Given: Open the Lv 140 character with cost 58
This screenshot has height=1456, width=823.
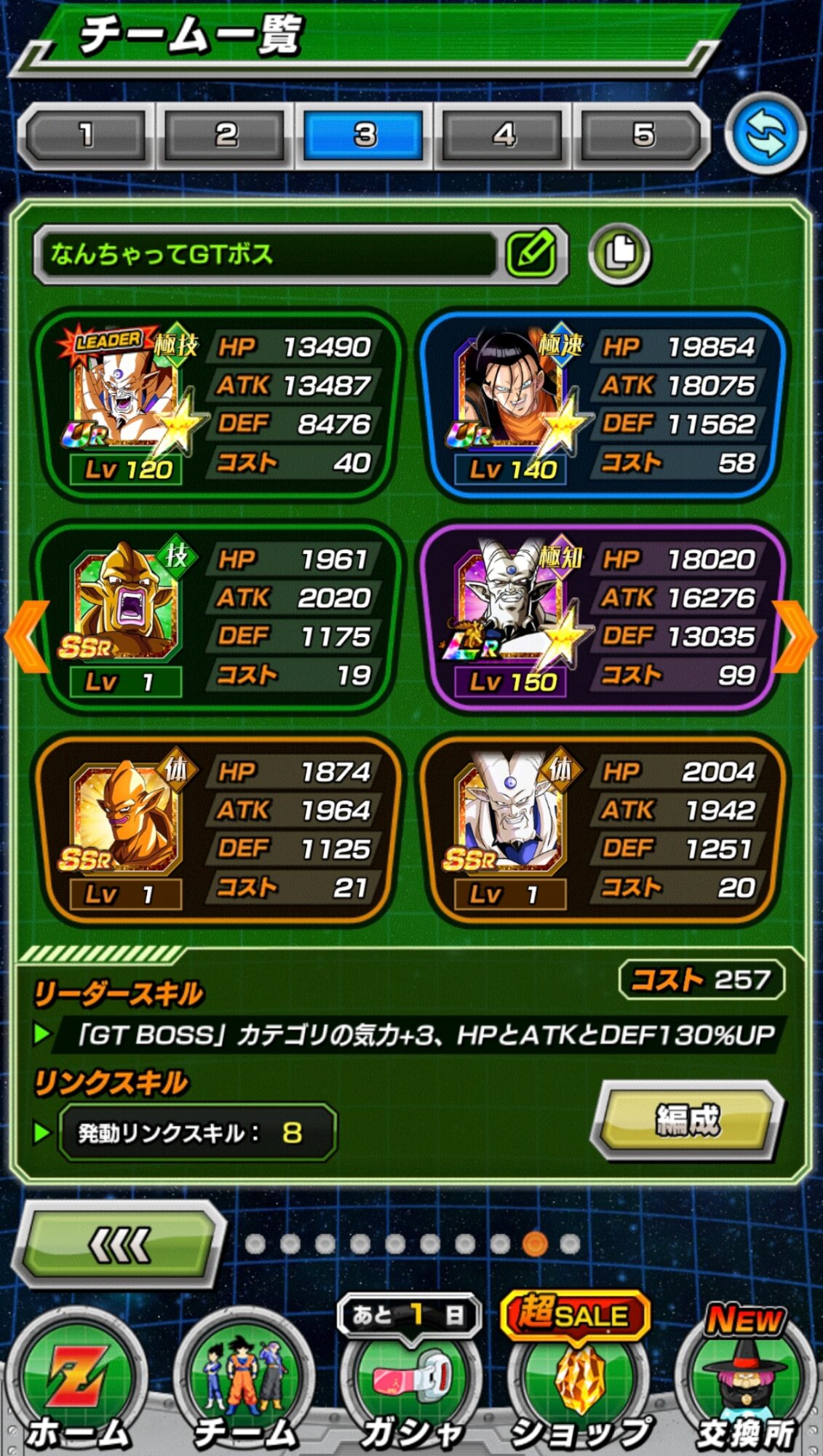Looking at the screenshot, I should pos(603,405).
